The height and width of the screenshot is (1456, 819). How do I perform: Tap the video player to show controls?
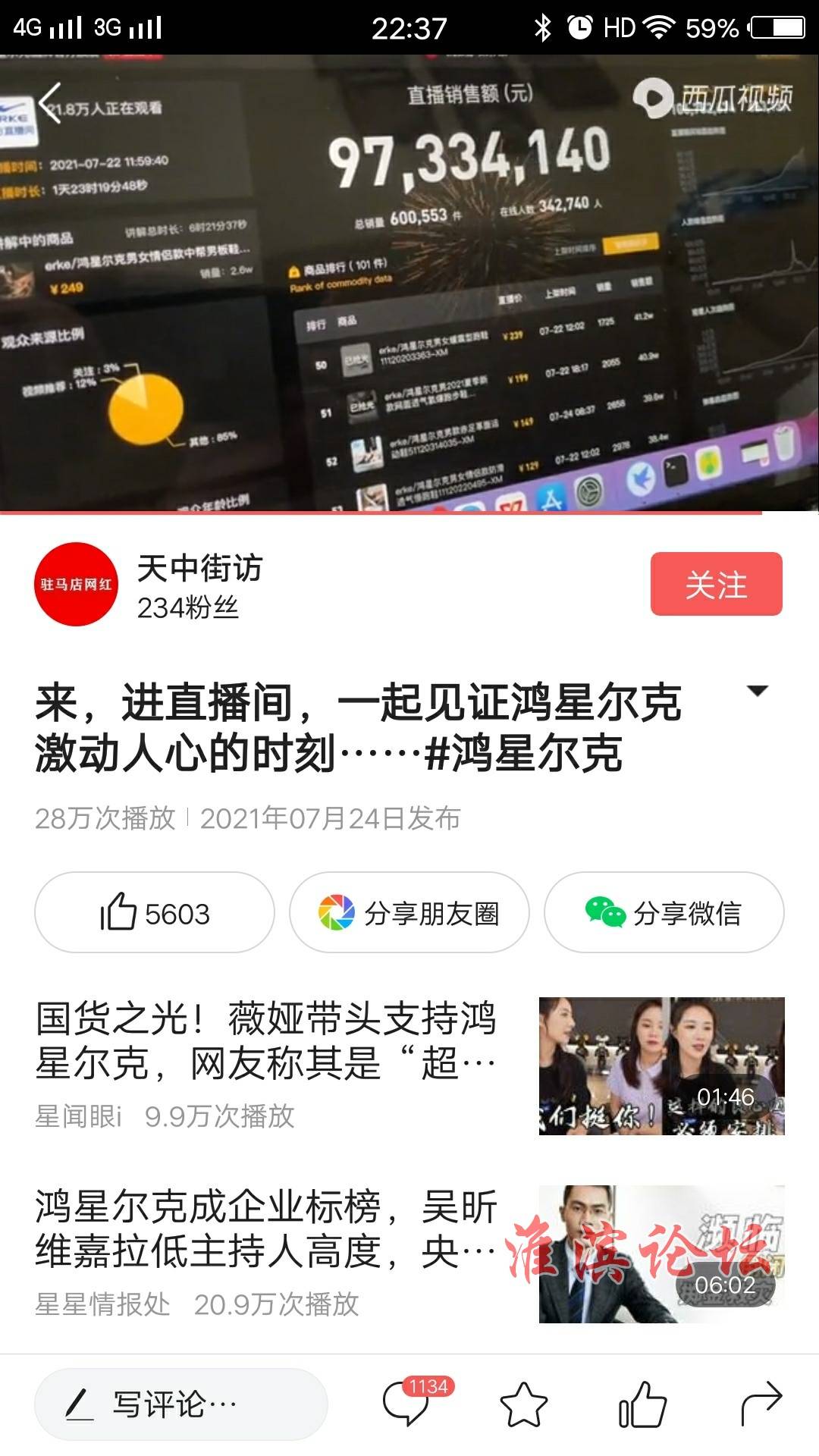(x=409, y=303)
